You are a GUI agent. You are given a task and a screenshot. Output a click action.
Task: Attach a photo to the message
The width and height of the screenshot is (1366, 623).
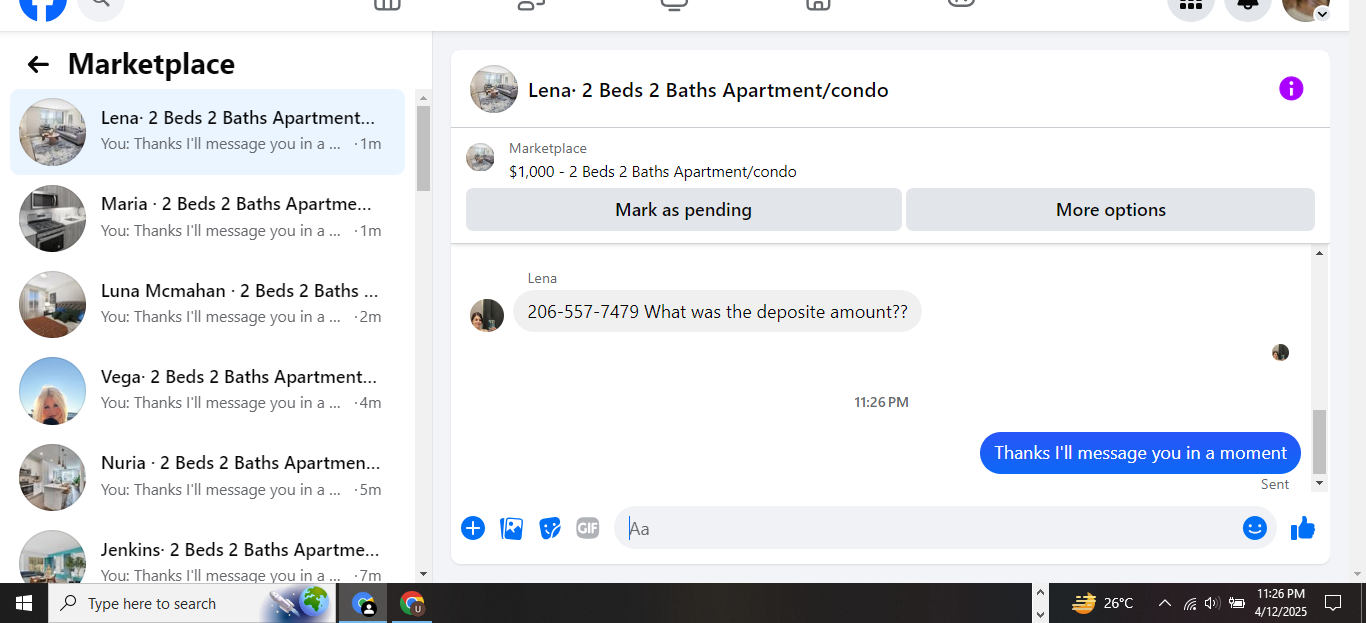512,528
